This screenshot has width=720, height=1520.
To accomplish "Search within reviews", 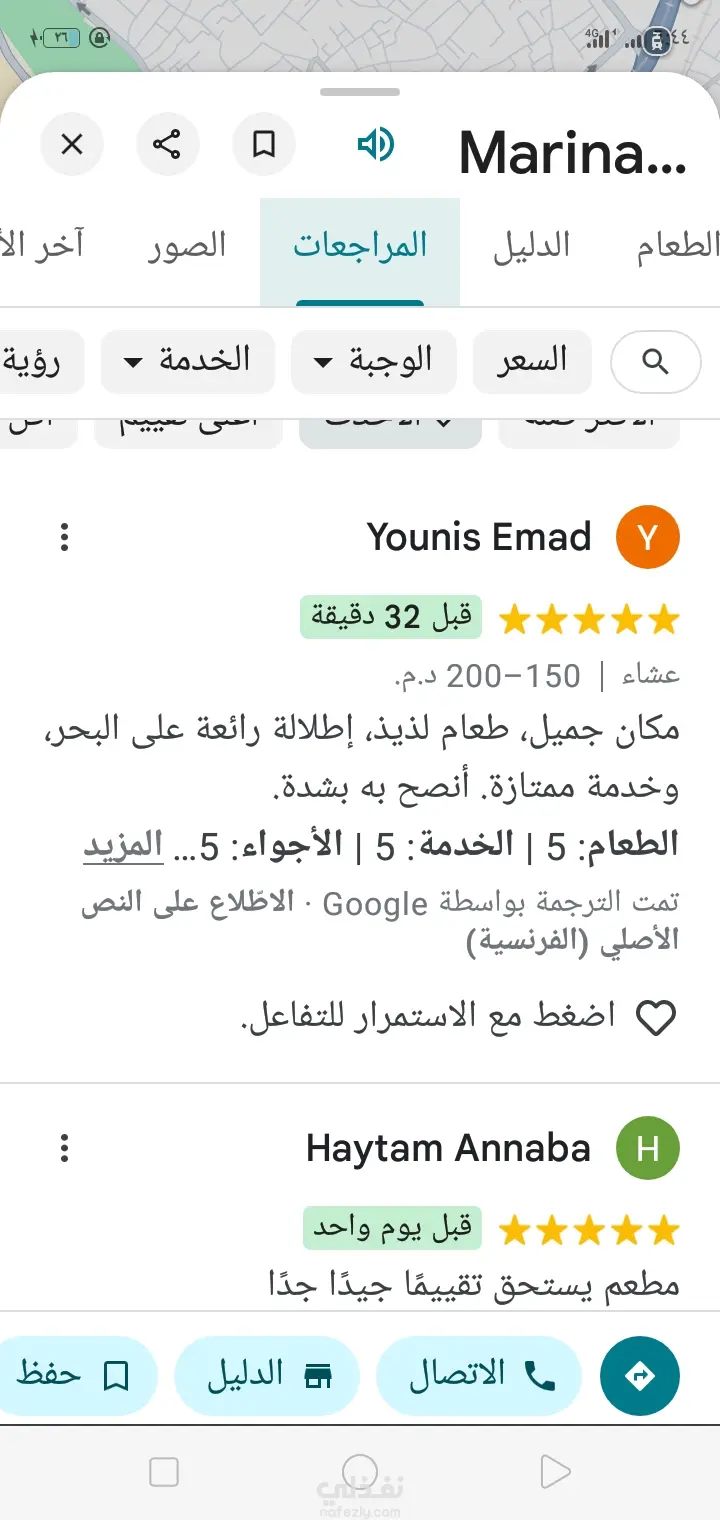I will tap(655, 361).
